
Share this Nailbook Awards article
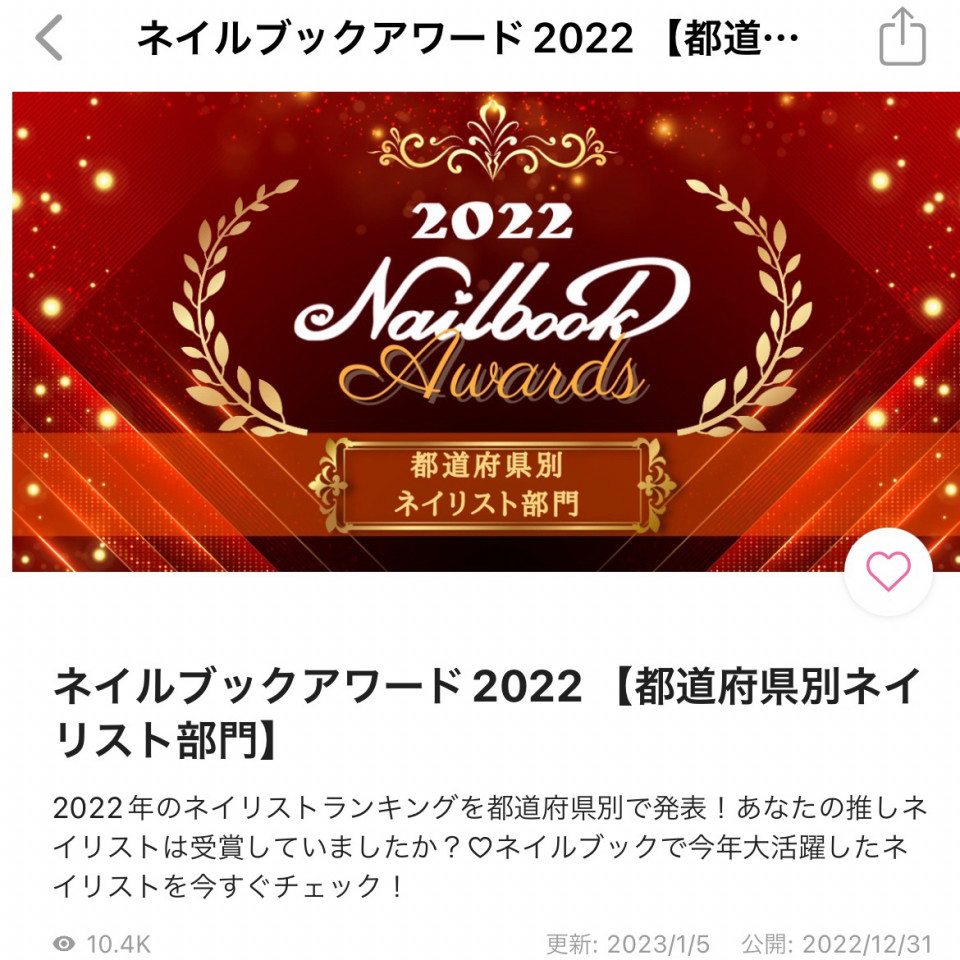pos(902,38)
